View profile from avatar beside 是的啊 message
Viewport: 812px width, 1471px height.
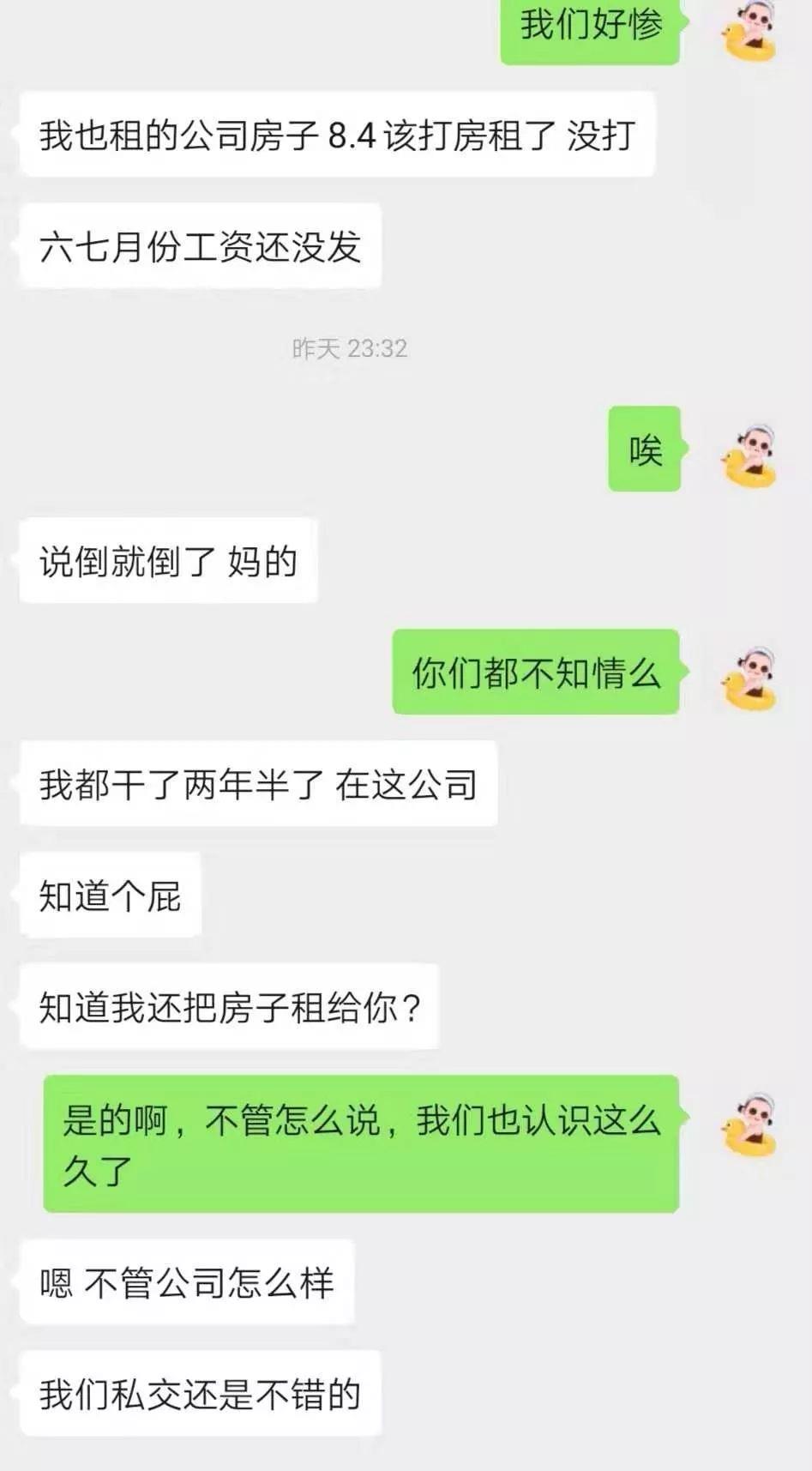coord(750,1124)
